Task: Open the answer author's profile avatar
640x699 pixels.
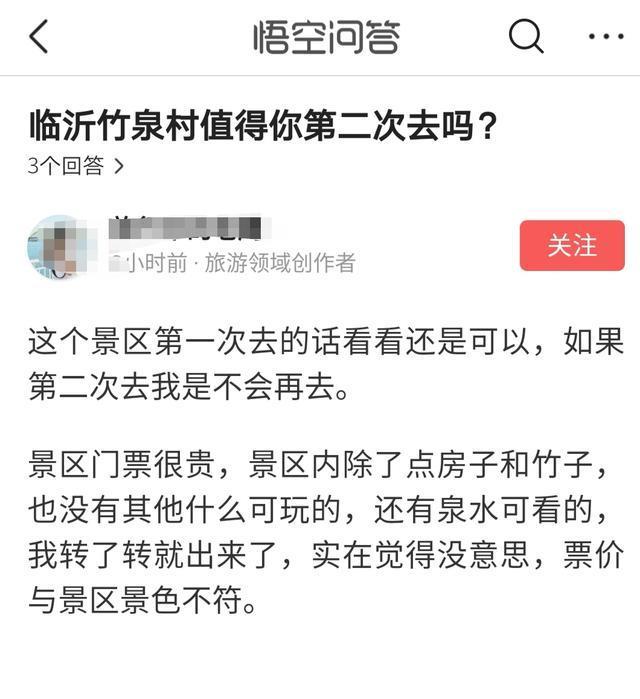Action: point(62,246)
